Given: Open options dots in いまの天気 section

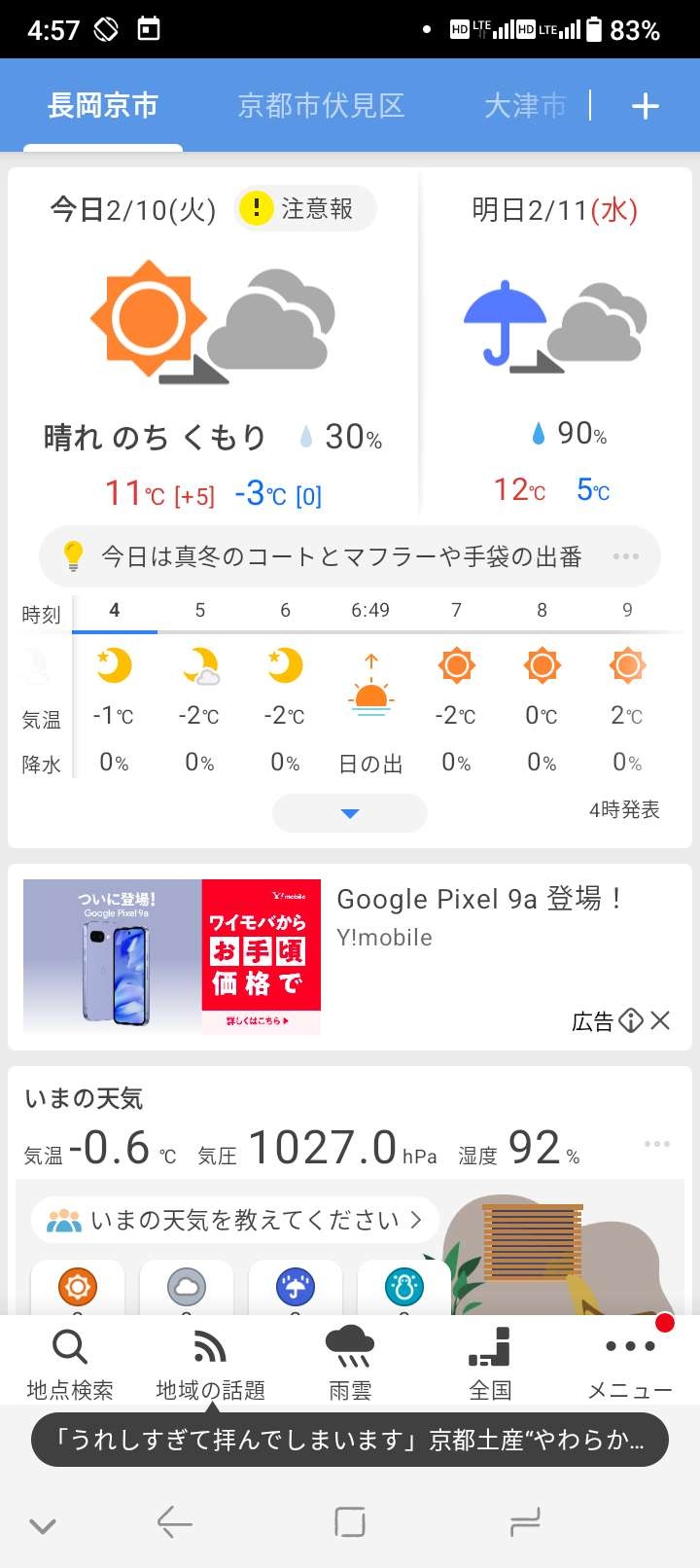Looking at the screenshot, I should pos(657,1144).
